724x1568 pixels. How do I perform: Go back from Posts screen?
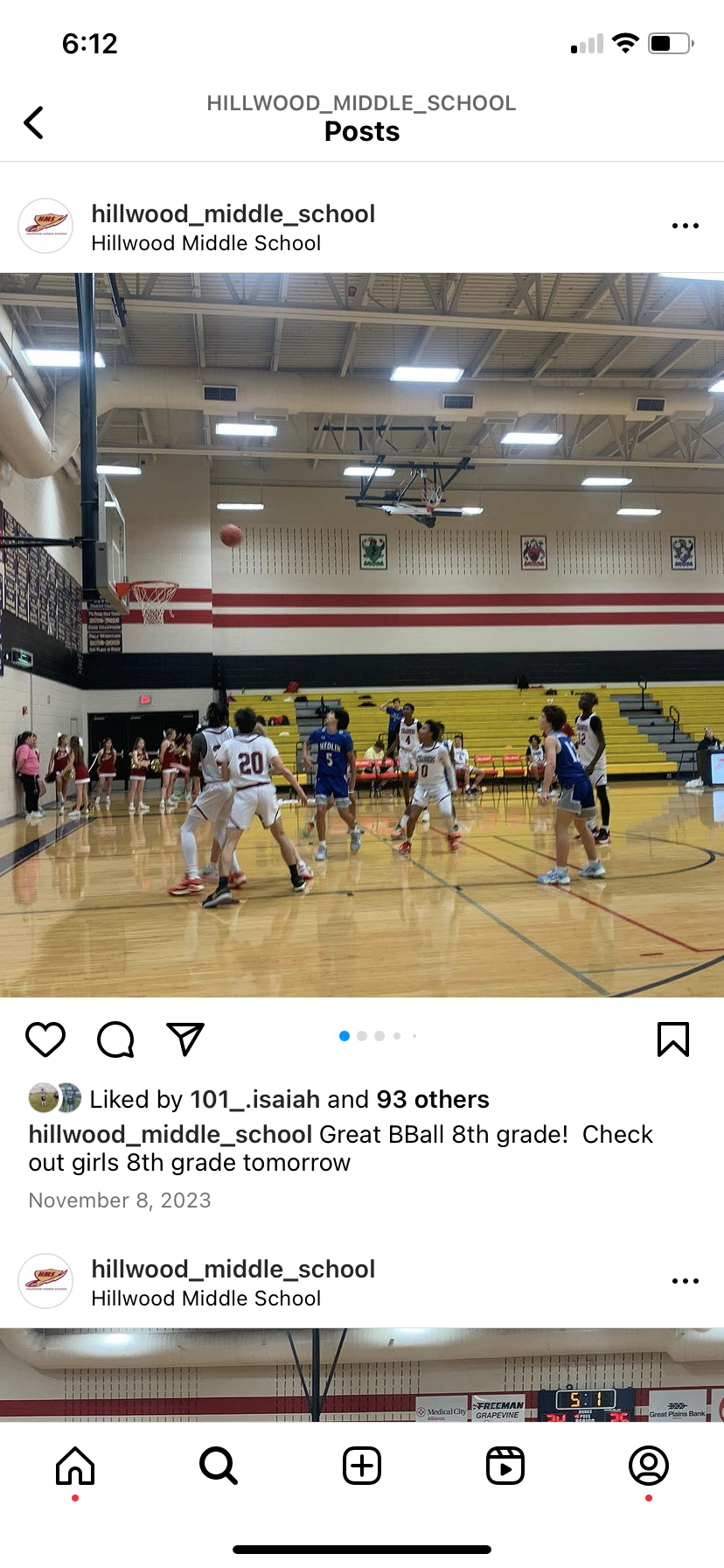click(x=34, y=122)
